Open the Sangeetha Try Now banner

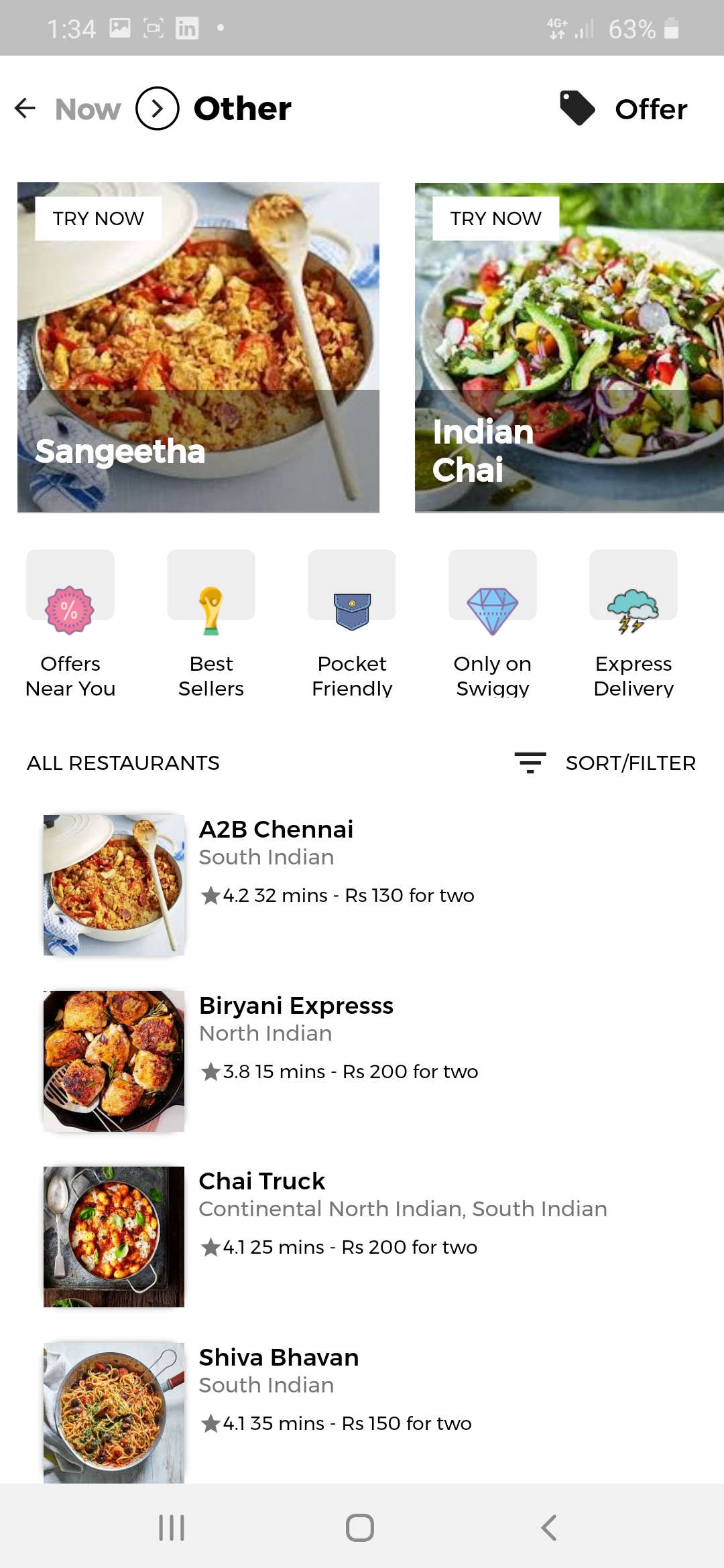198,347
